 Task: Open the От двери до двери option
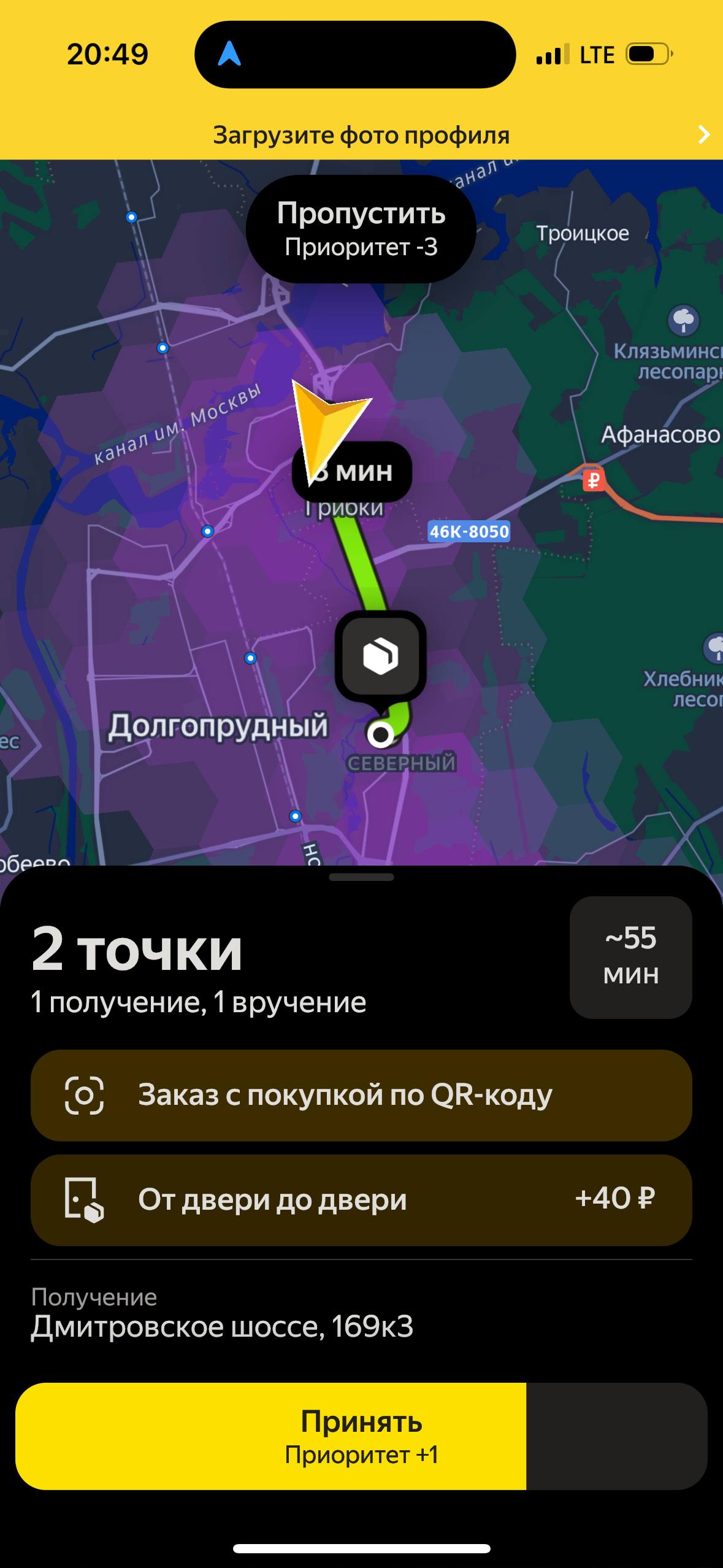coord(361,1199)
